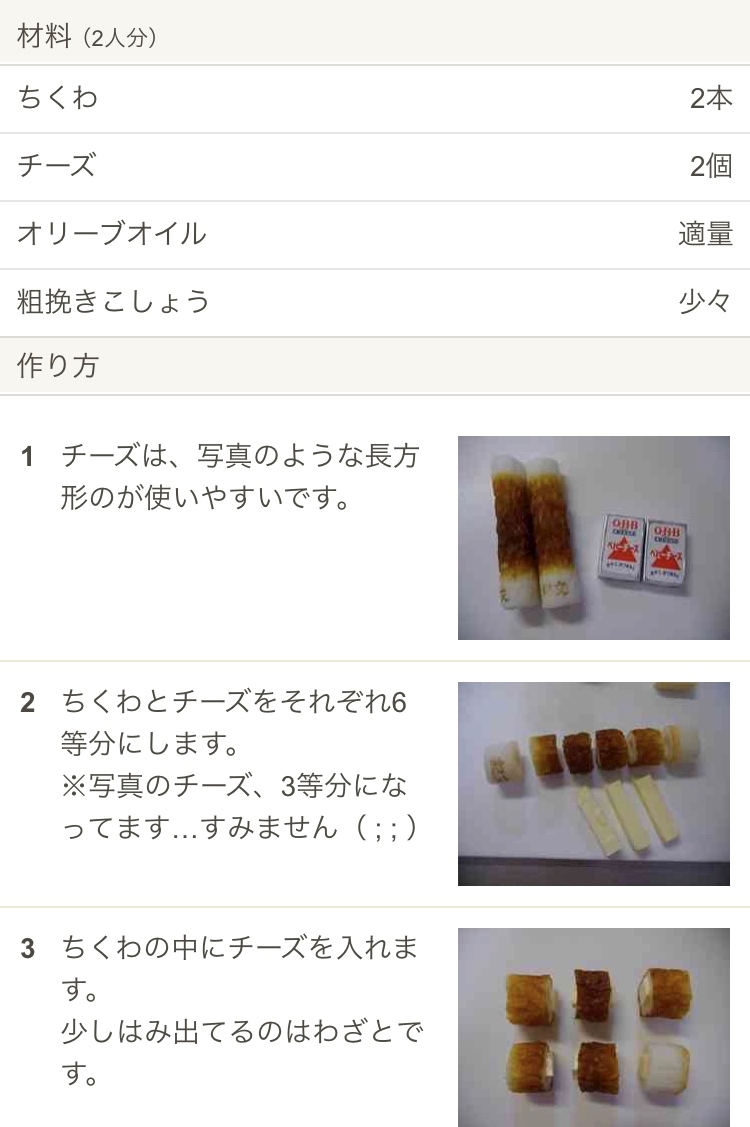
Task: View the step 3 photo of stuffed chikuwa
Action: pyautogui.click(x=593, y=1028)
